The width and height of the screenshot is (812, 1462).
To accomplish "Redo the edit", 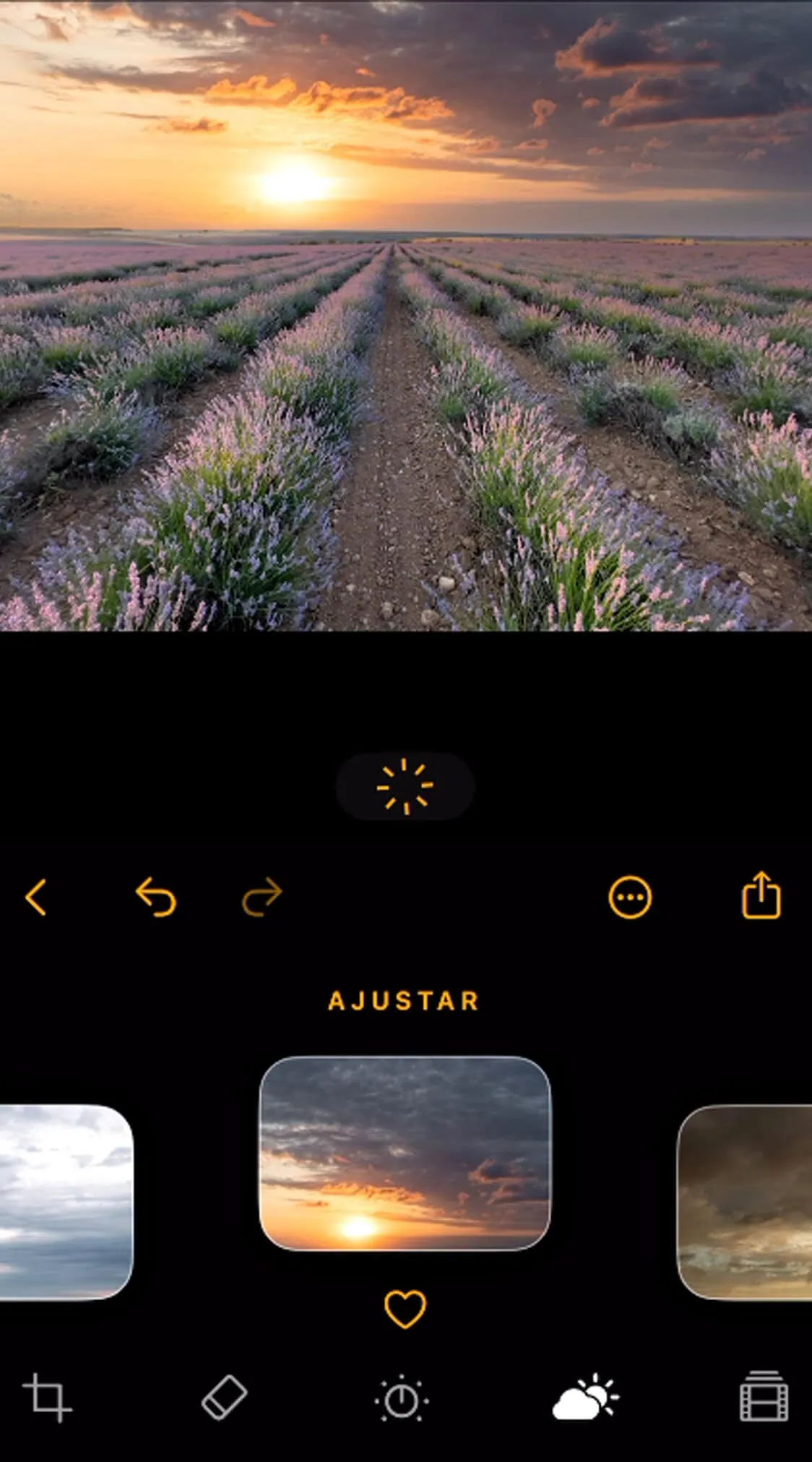I will pos(262,897).
